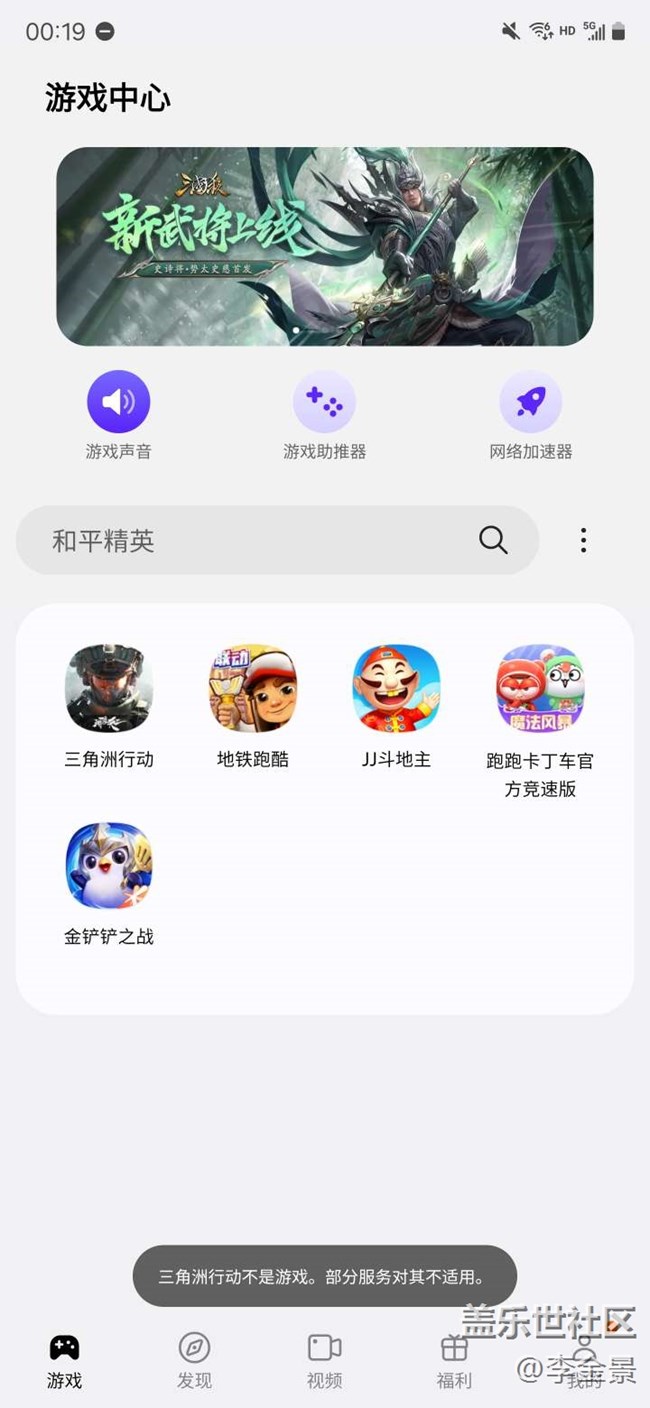Launch 地铁跑酷 game
The image size is (650, 1408).
click(x=253, y=689)
